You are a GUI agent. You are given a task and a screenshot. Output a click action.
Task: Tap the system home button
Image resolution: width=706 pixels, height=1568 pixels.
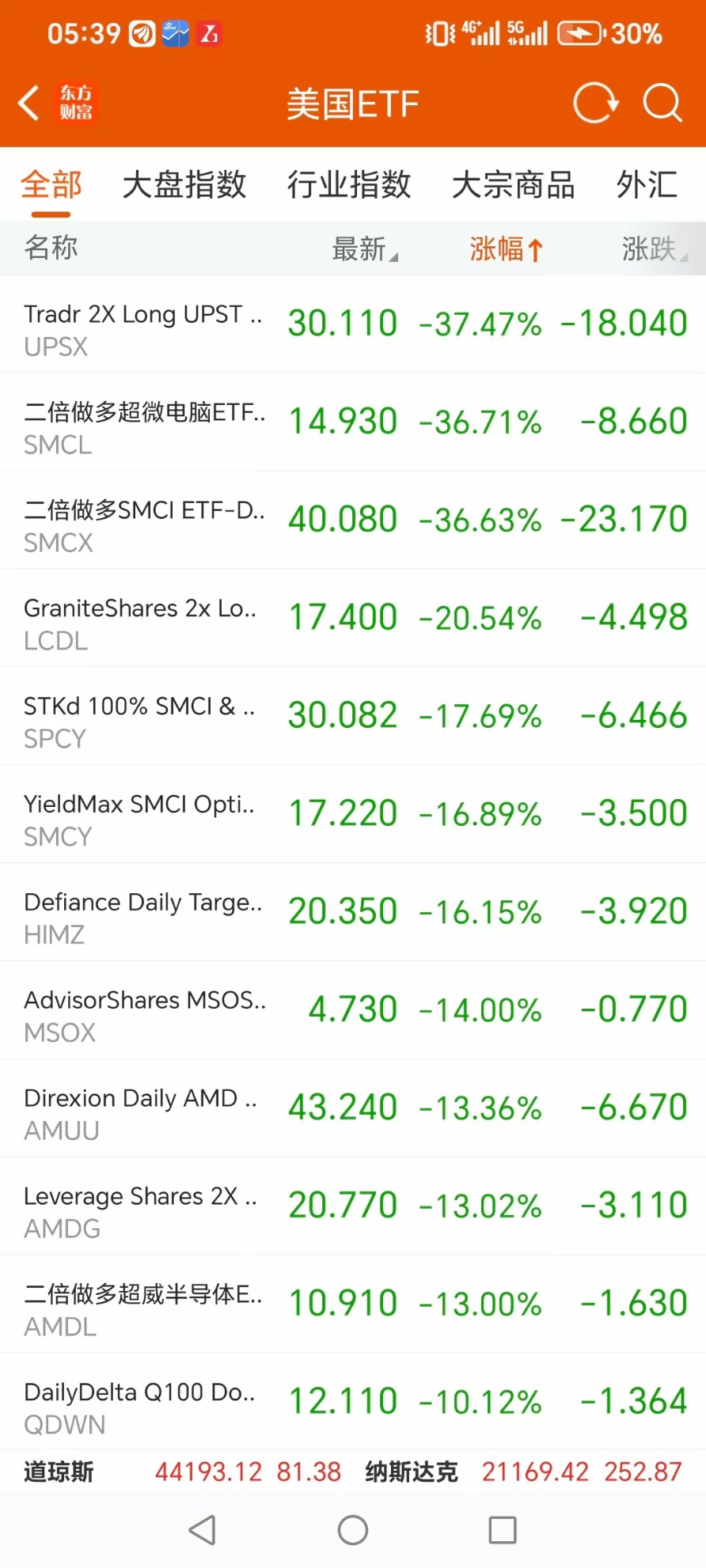tap(353, 1530)
